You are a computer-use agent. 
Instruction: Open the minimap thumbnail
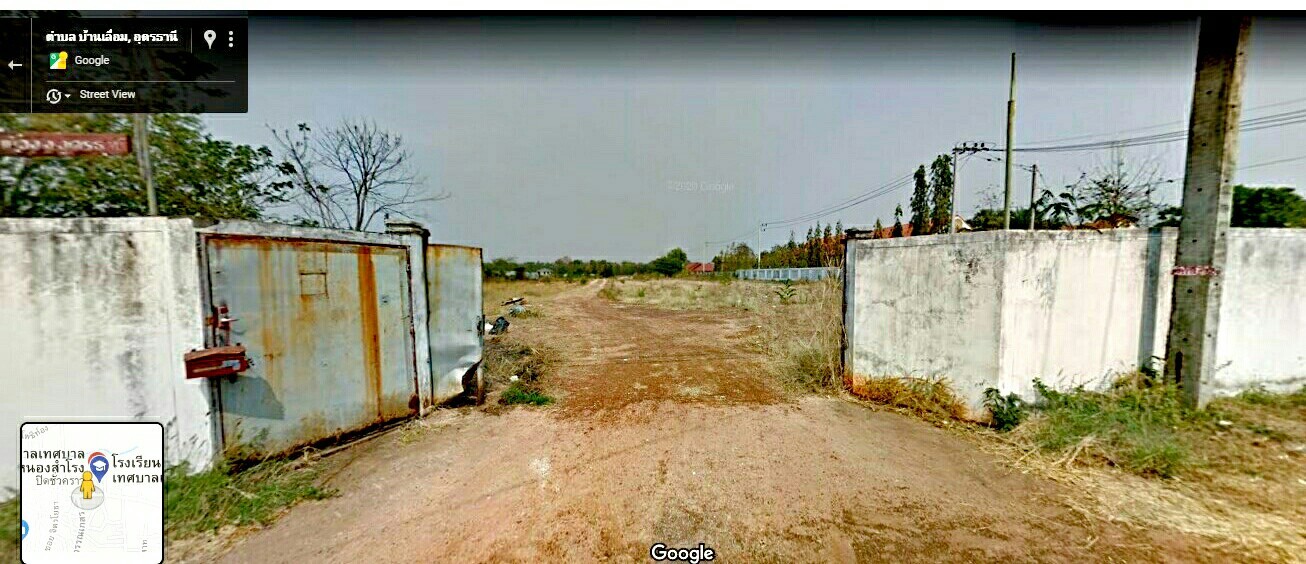(92, 492)
